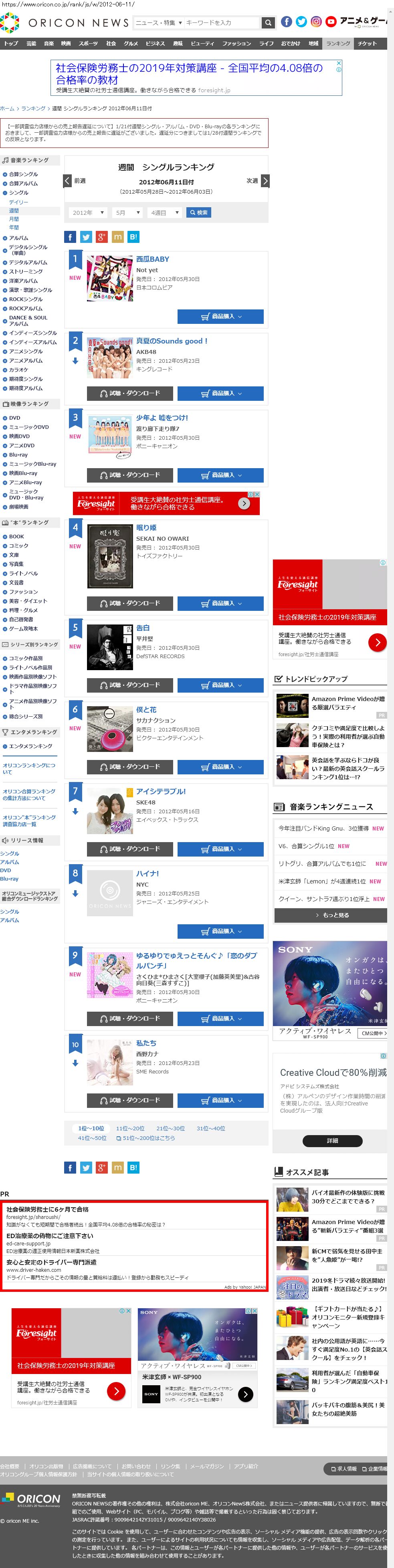
Task: Open 僕と花 album thumbnail
Action: (x=109, y=728)
